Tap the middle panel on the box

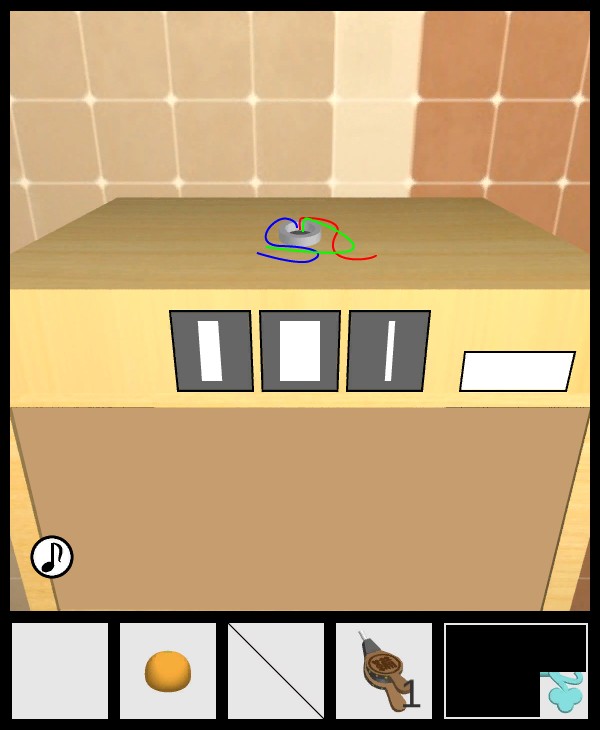[x=300, y=351]
